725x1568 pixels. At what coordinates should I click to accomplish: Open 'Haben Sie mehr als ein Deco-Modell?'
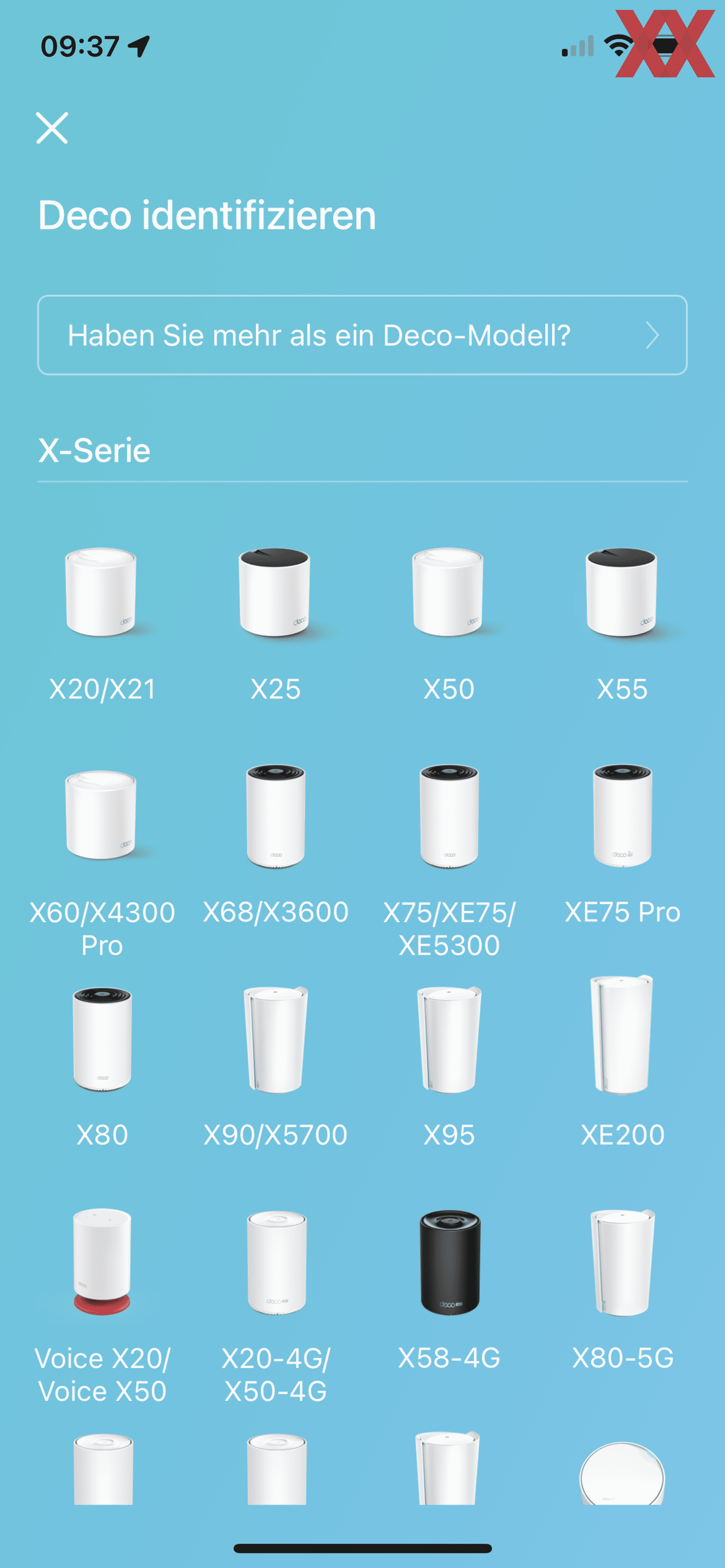tap(362, 335)
